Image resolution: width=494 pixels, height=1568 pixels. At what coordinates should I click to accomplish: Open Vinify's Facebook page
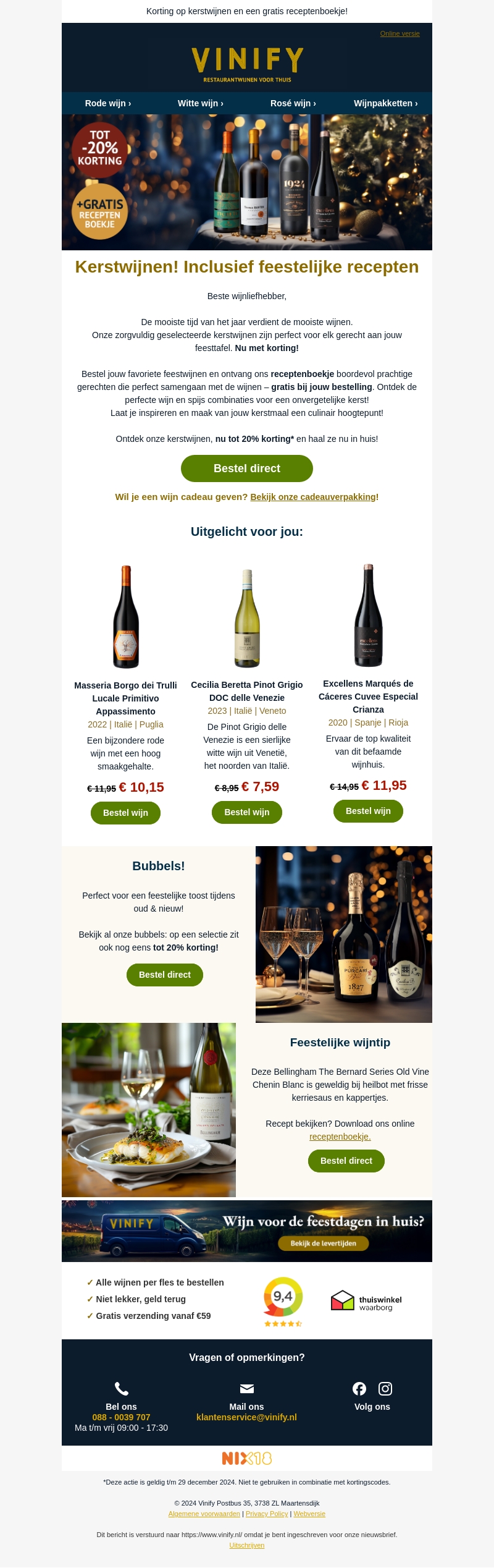[x=359, y=1389]
